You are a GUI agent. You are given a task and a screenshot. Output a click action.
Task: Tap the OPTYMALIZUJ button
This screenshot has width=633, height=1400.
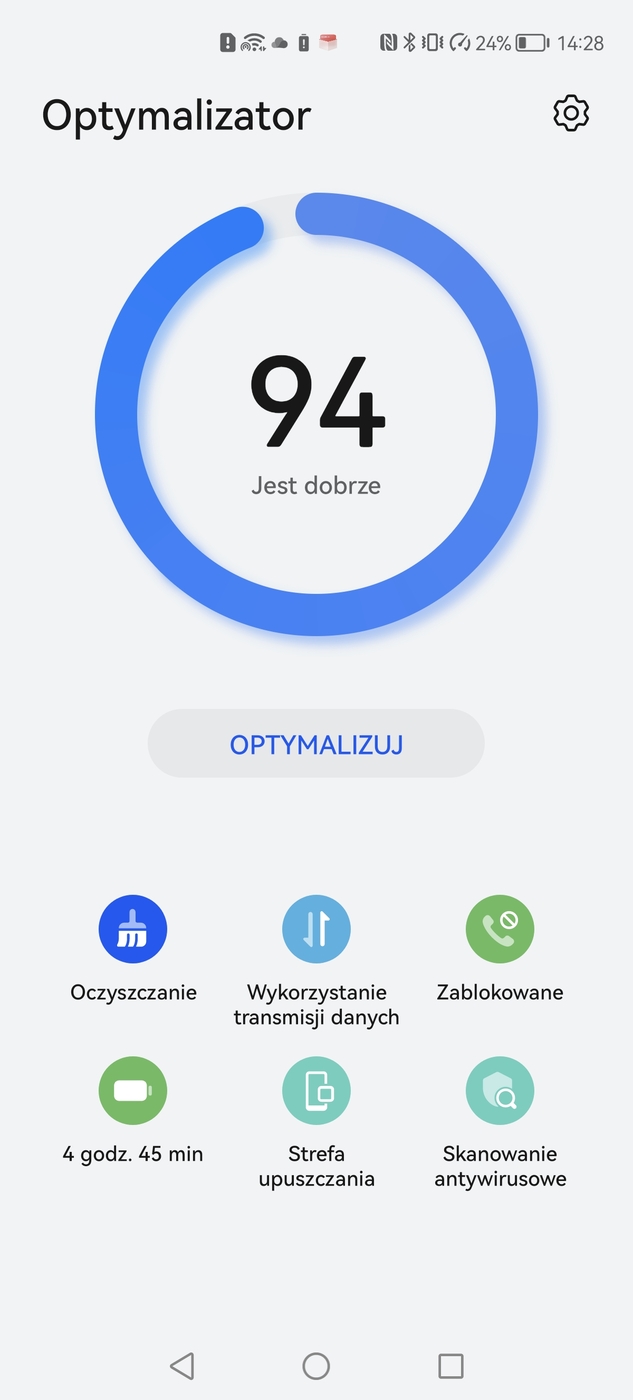coord(316,744)
